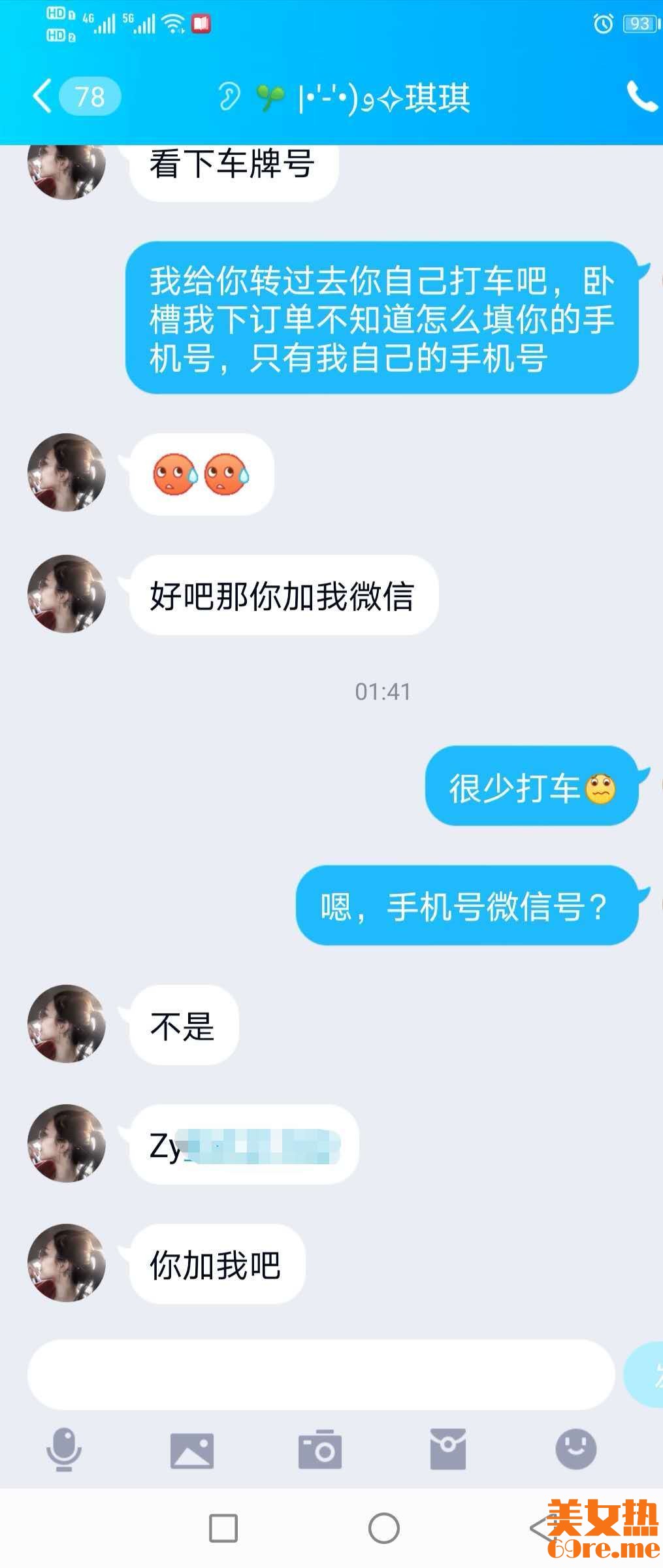Go back to the message list

click(x=43, y=97)
